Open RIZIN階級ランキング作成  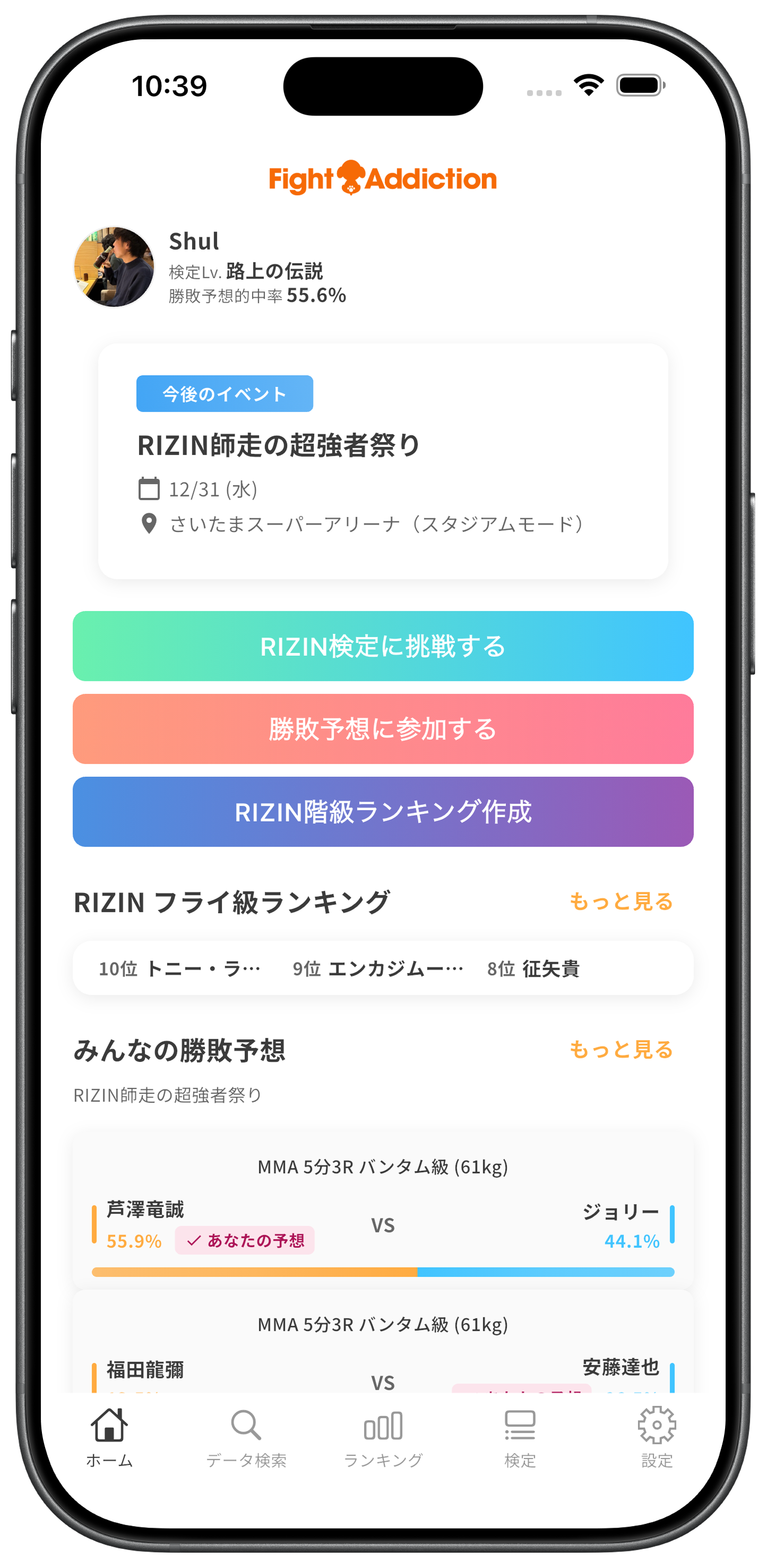[383, 811]
